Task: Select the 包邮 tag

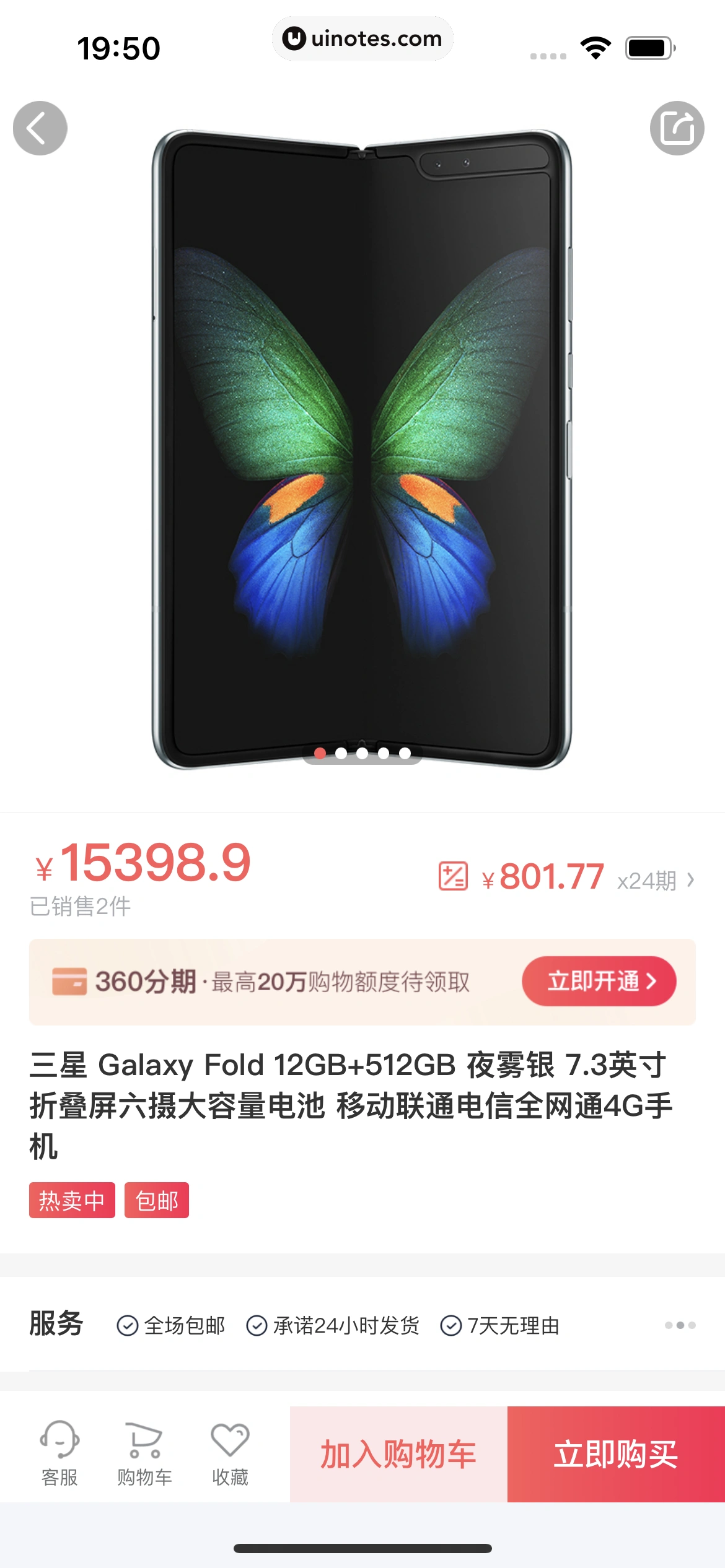Action: point(156,1200)
